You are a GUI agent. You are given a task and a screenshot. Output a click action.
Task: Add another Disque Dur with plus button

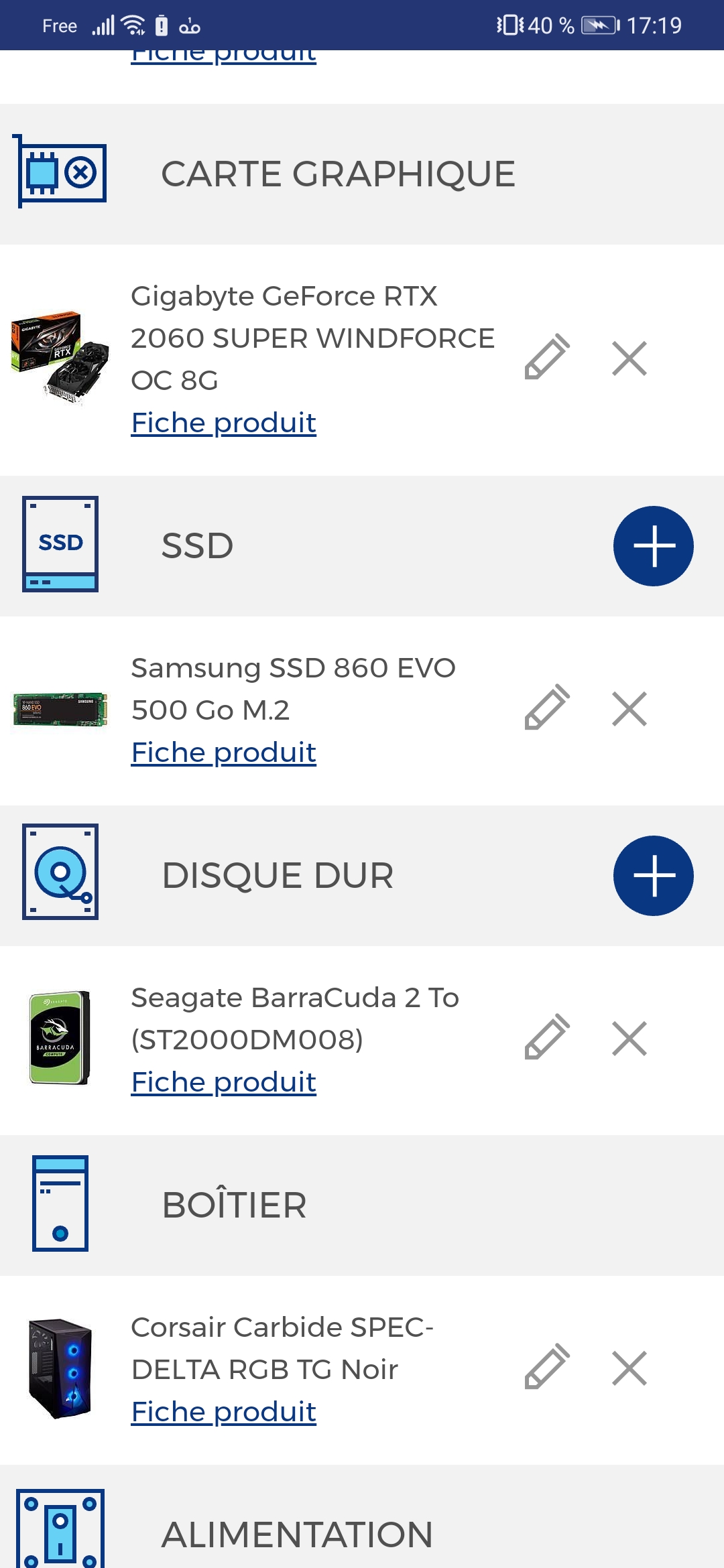(653, 876)
